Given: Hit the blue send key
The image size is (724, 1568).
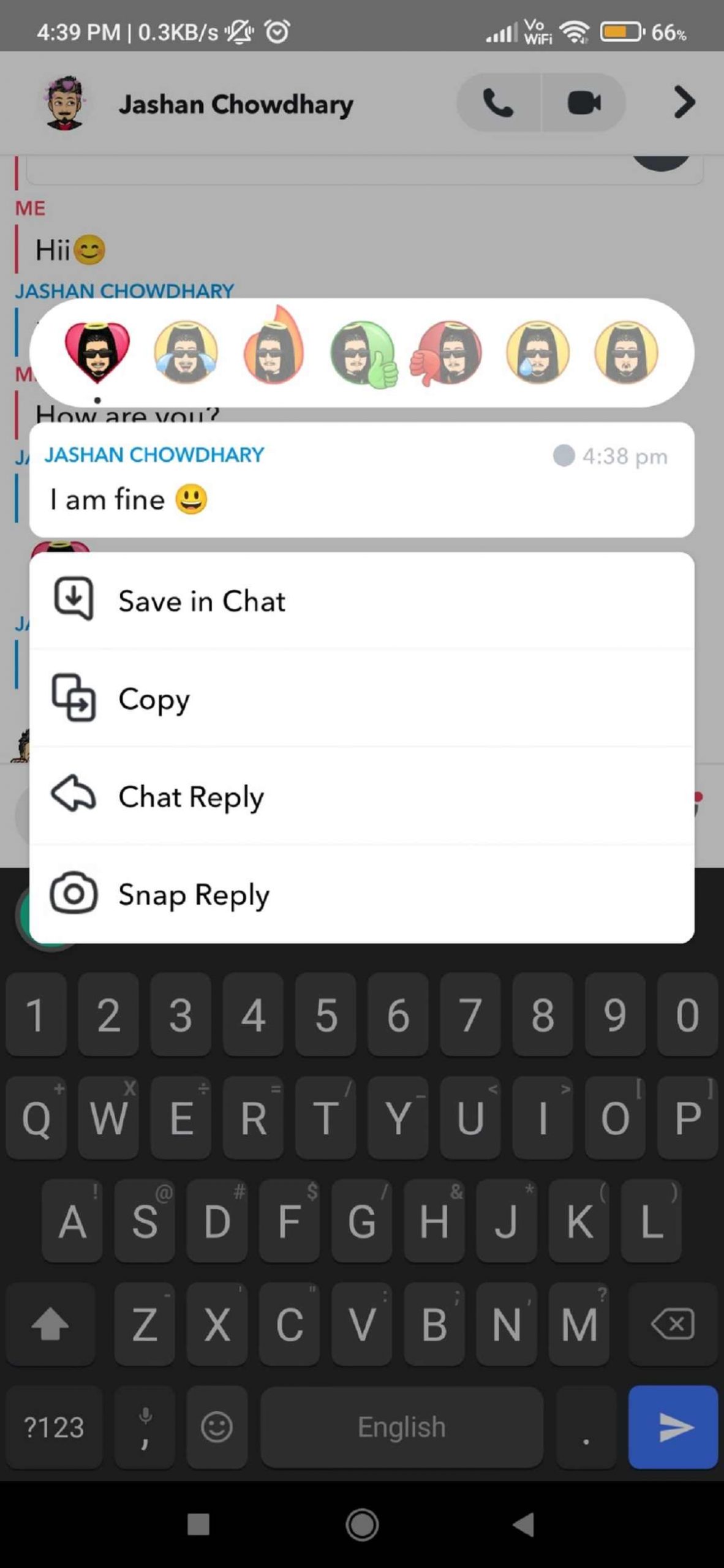Looking at the screenshot, I should click(x=673, y=1427).
